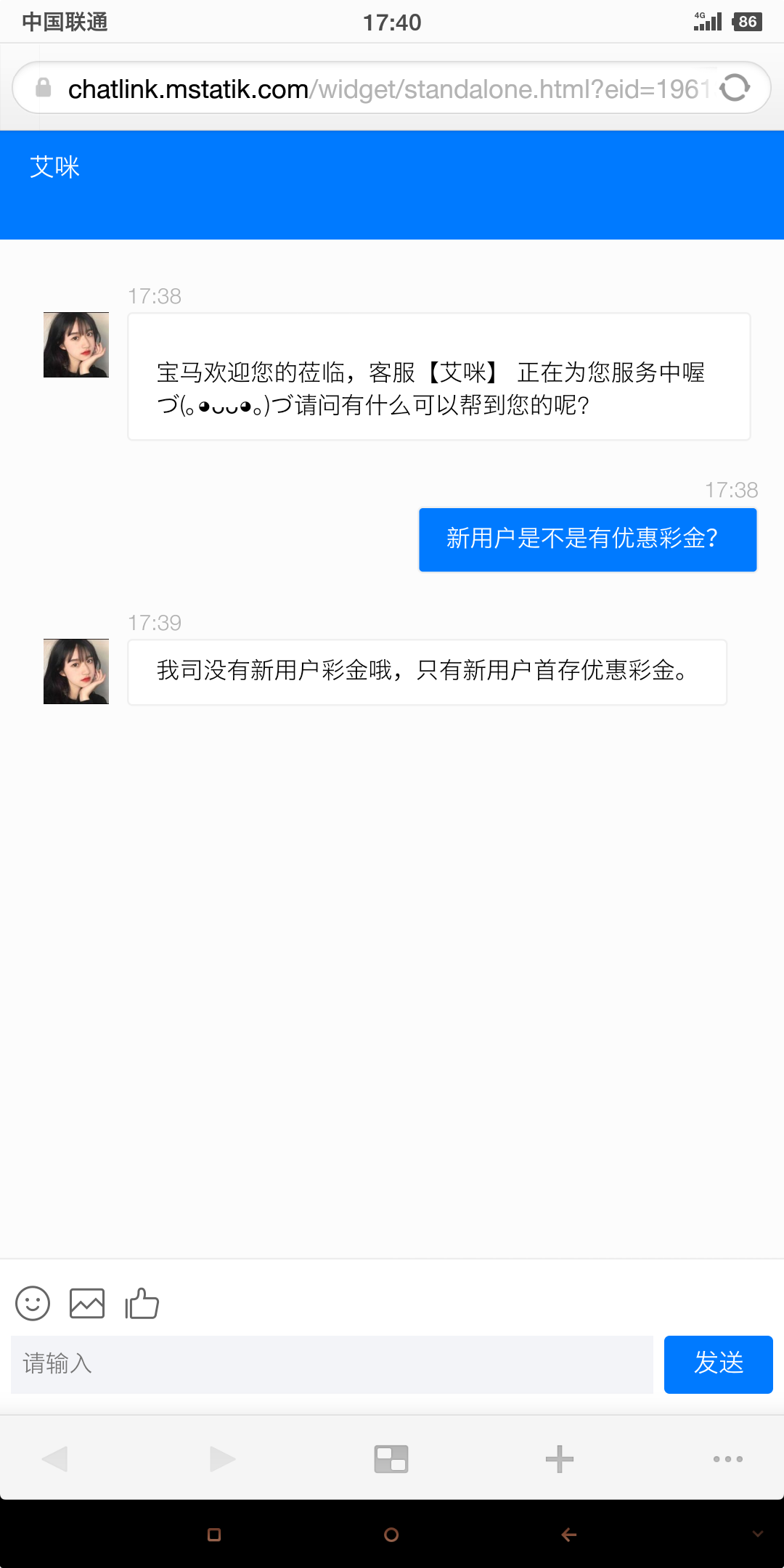Click the thumbs-up rating icon

click(x=142, y=1303)
